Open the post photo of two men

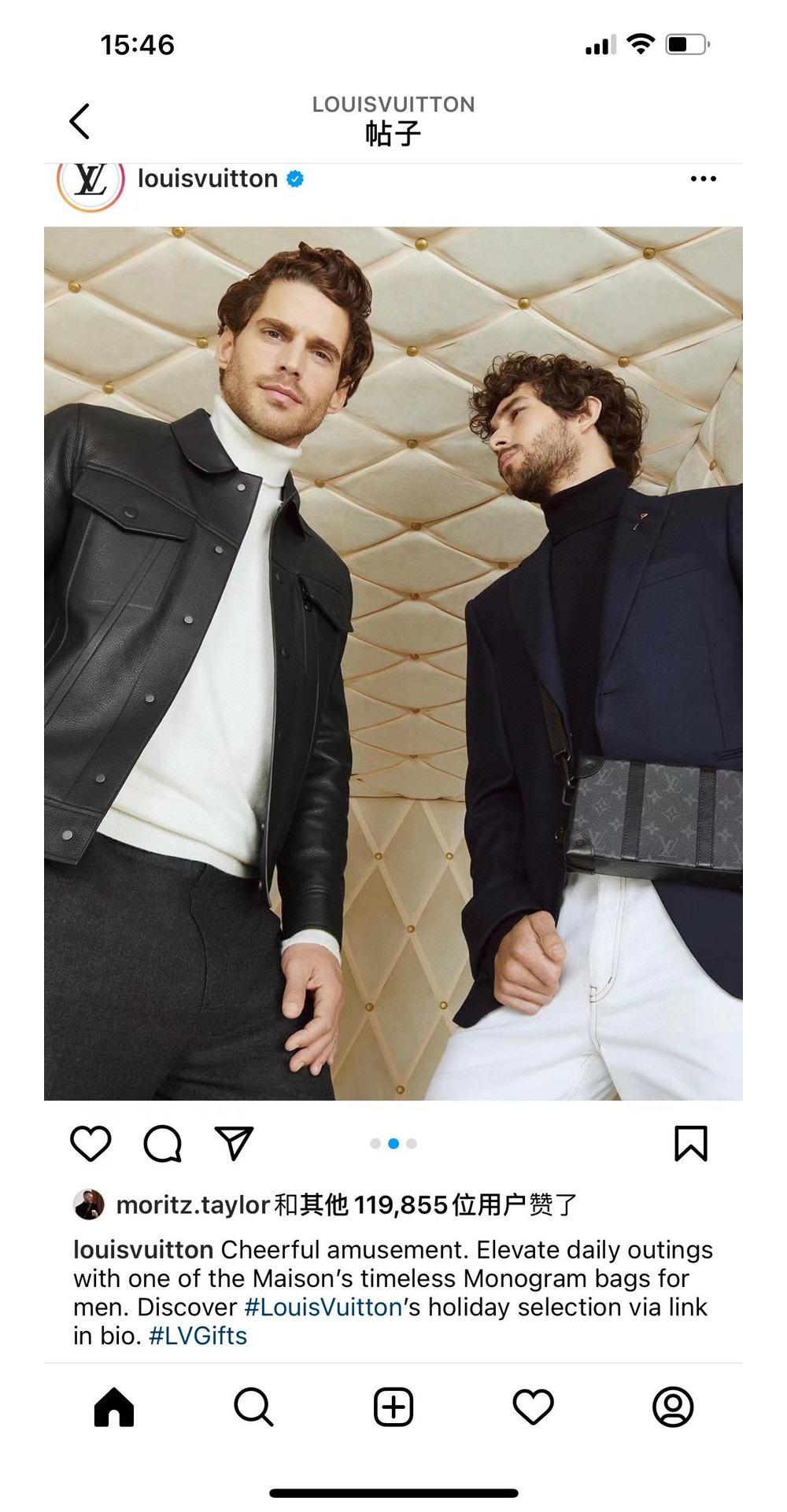tap(393, 662)
